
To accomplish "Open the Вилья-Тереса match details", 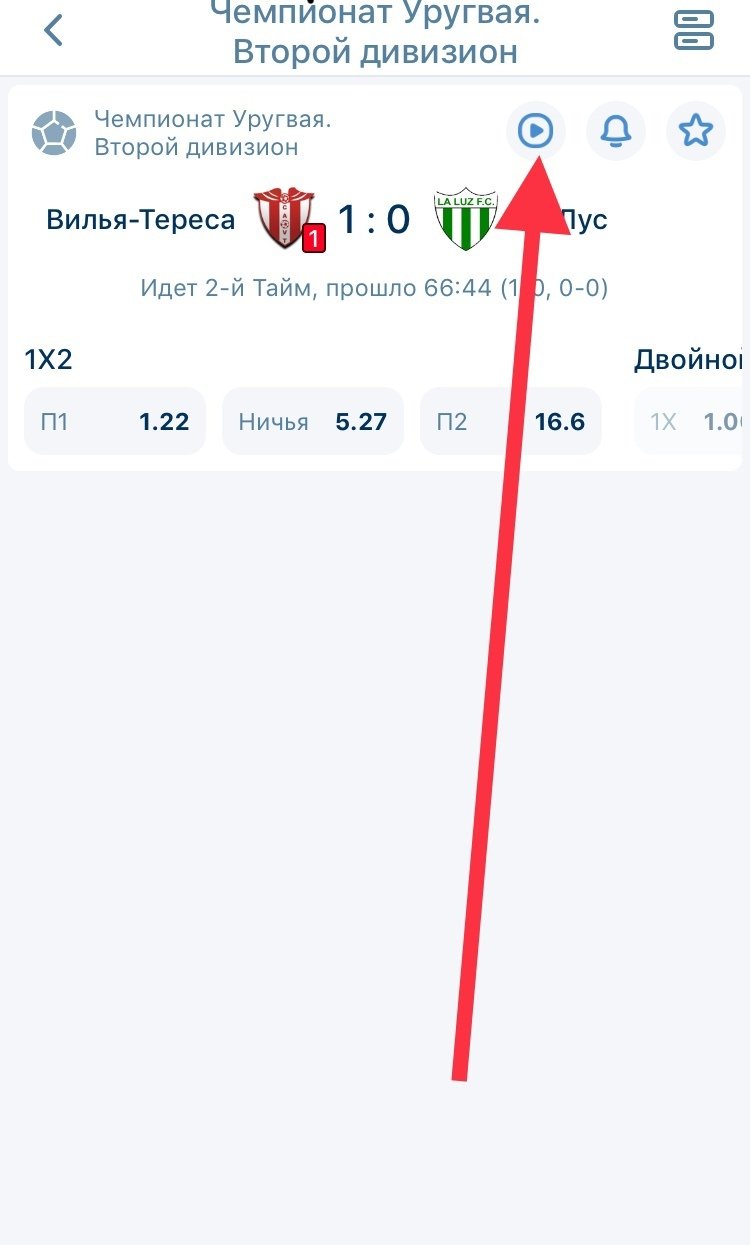I will 141,219.
